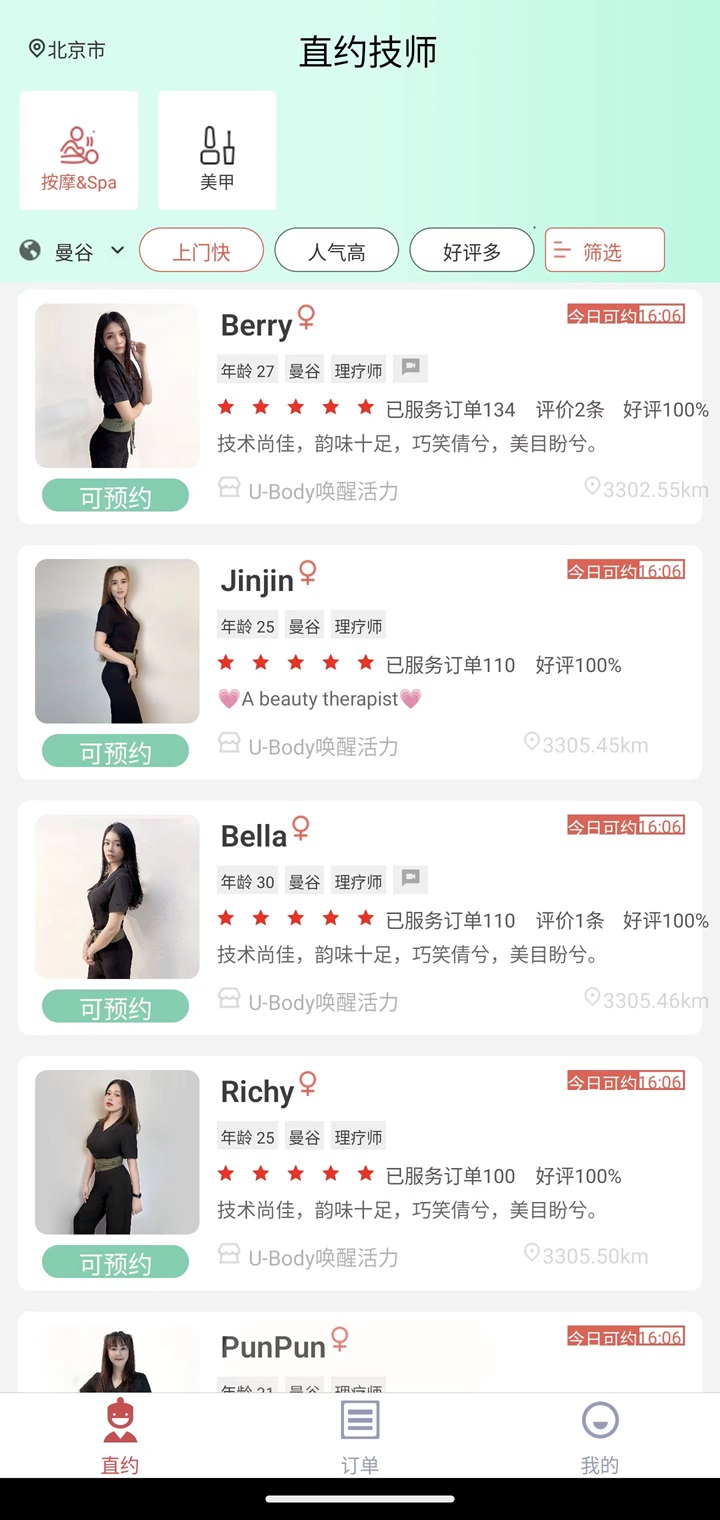The height and width of the screenshot is (1520, 720).
Task: Apply the 好评多 sort chip
Action: tap(472, 251)
